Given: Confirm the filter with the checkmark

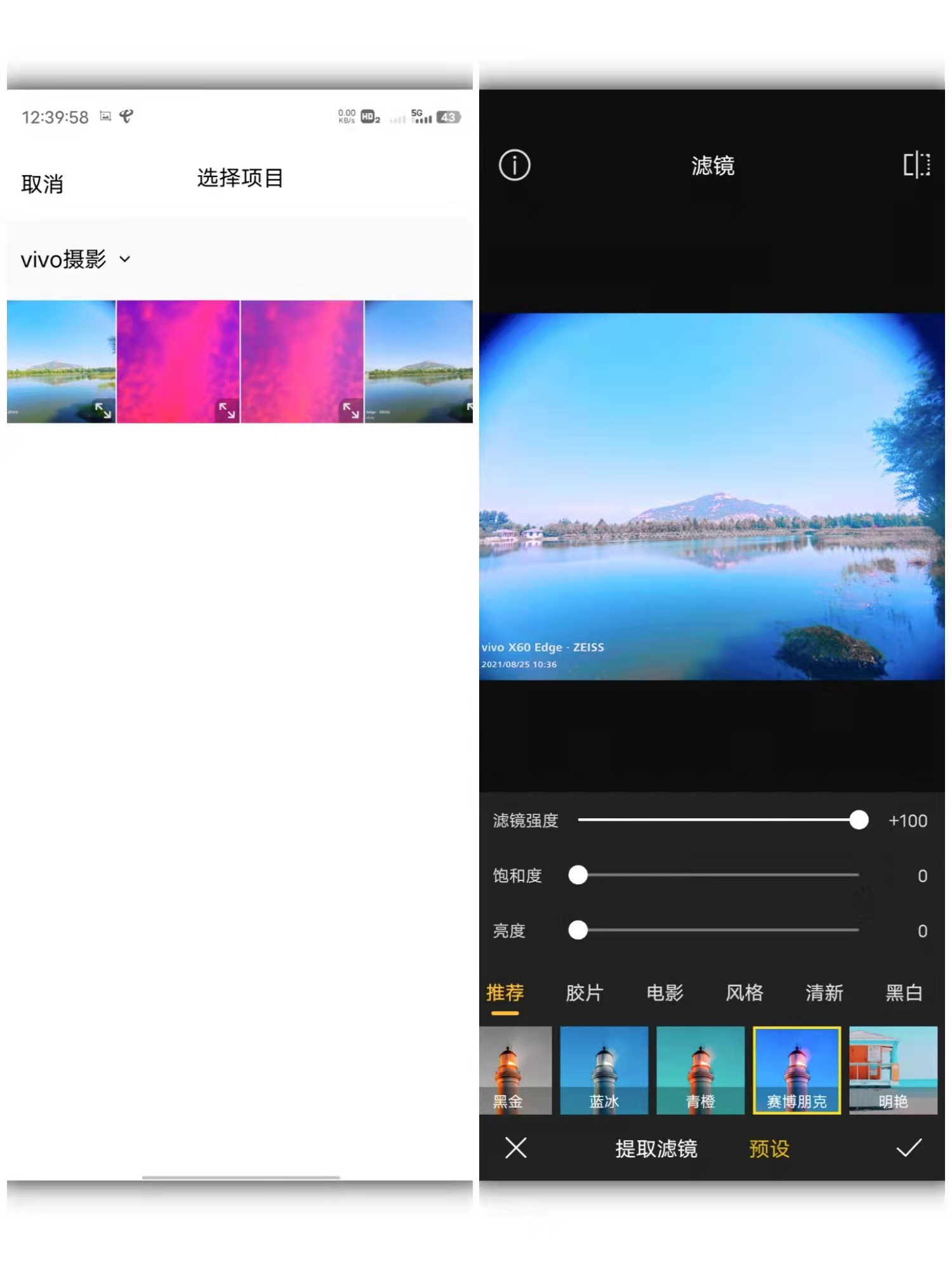Looking at the screenshot, I should click(x=908, y=1148).
